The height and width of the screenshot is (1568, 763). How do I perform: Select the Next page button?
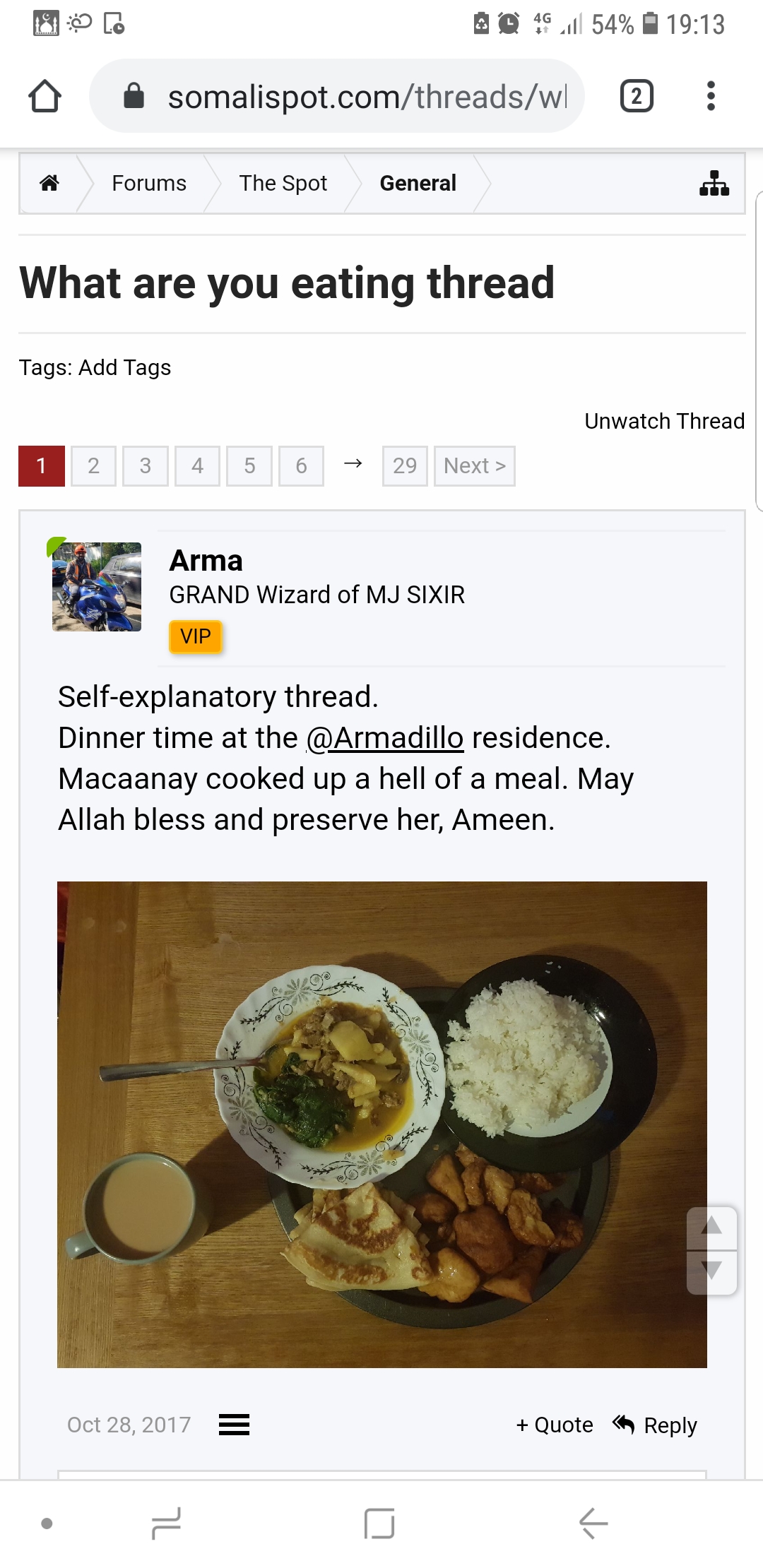tap(474, 466)
